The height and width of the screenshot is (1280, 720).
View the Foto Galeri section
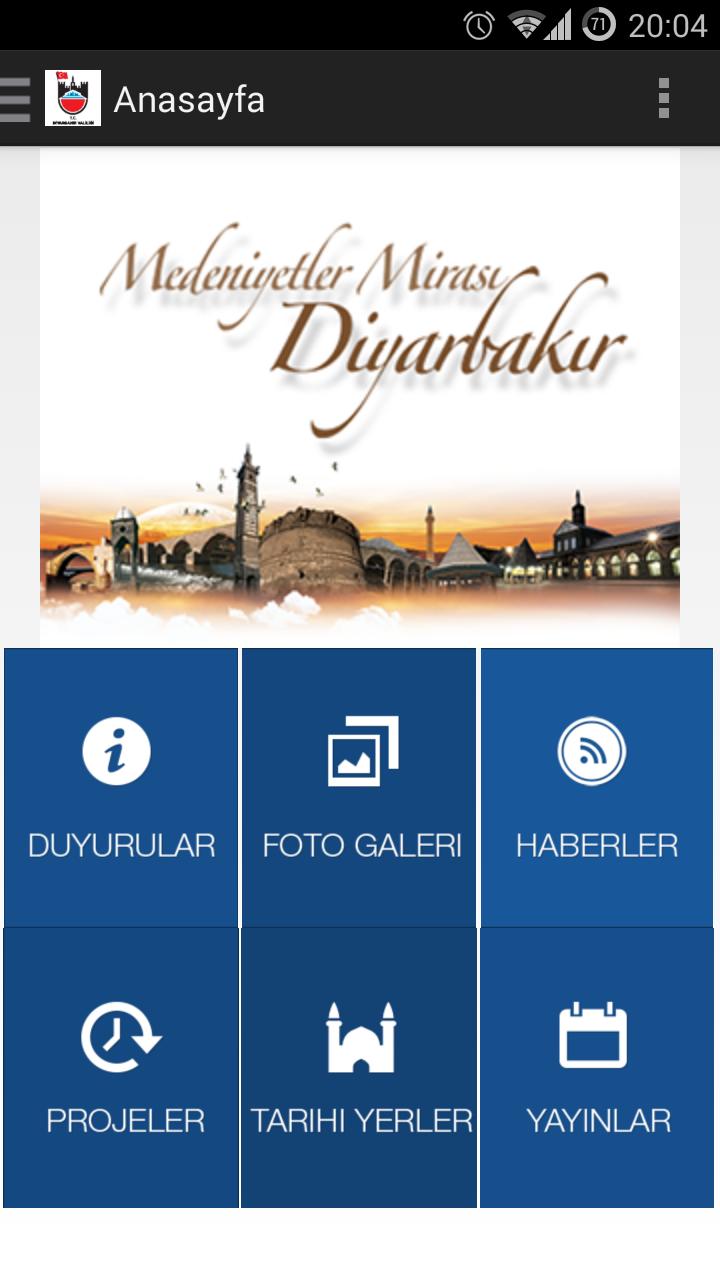click(x=359, y=788)
